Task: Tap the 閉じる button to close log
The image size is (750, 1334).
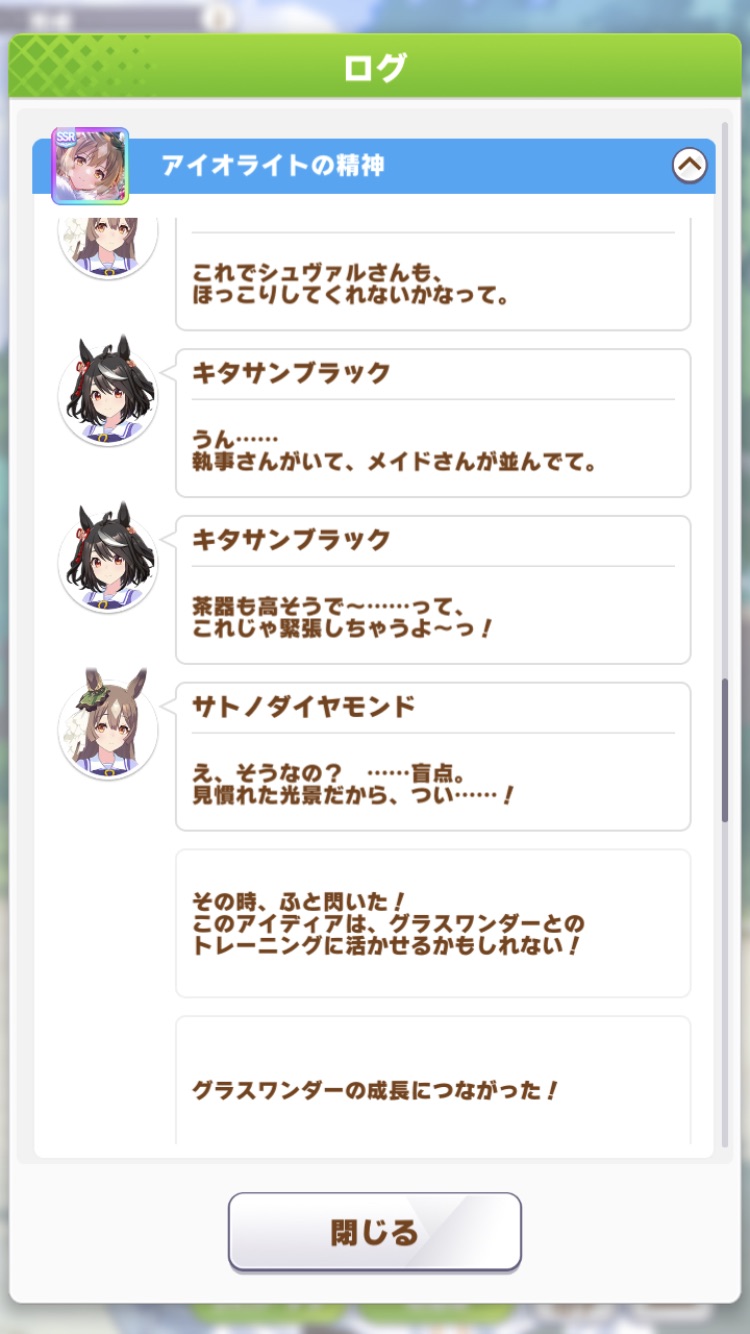Action: (375, 1232)
